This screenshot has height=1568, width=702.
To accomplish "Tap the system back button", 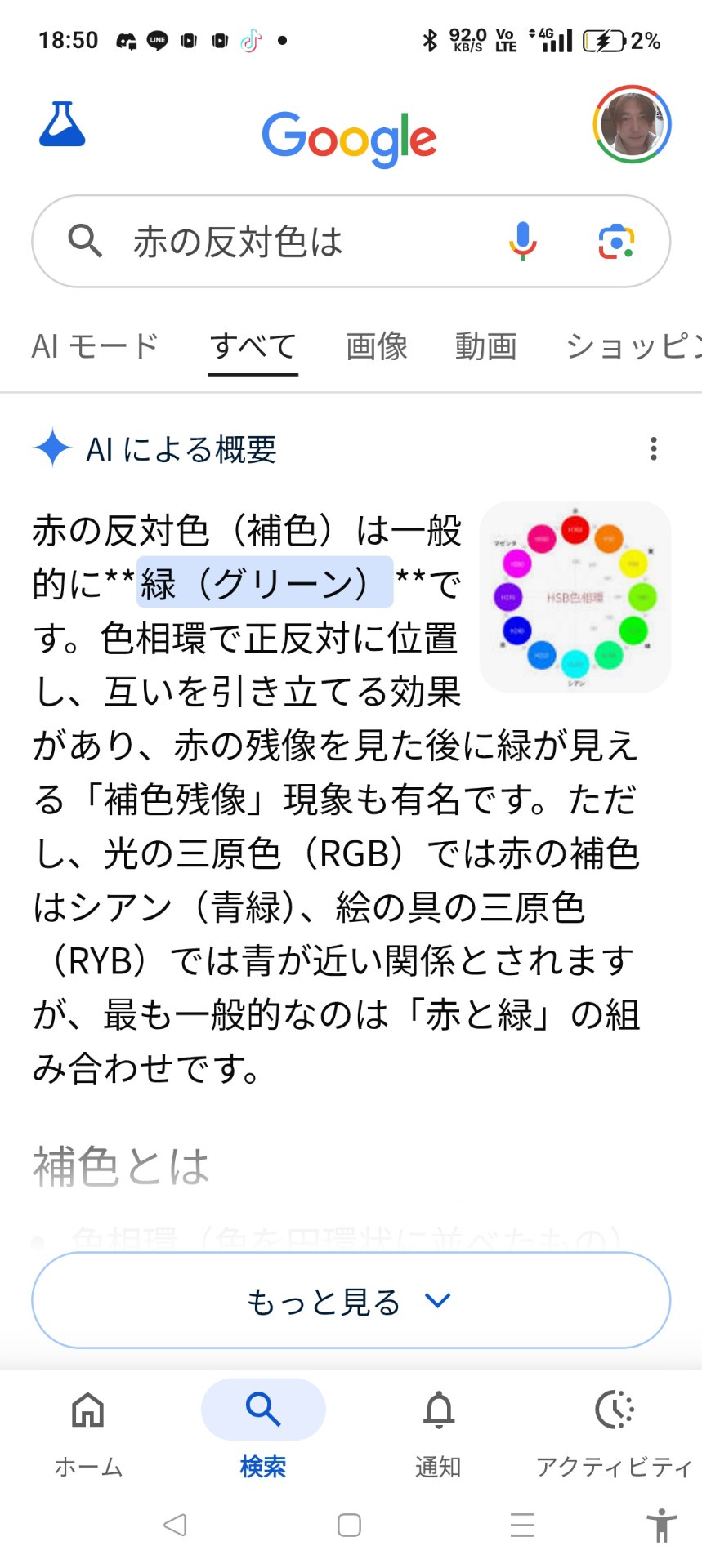I will [175, 1525].
